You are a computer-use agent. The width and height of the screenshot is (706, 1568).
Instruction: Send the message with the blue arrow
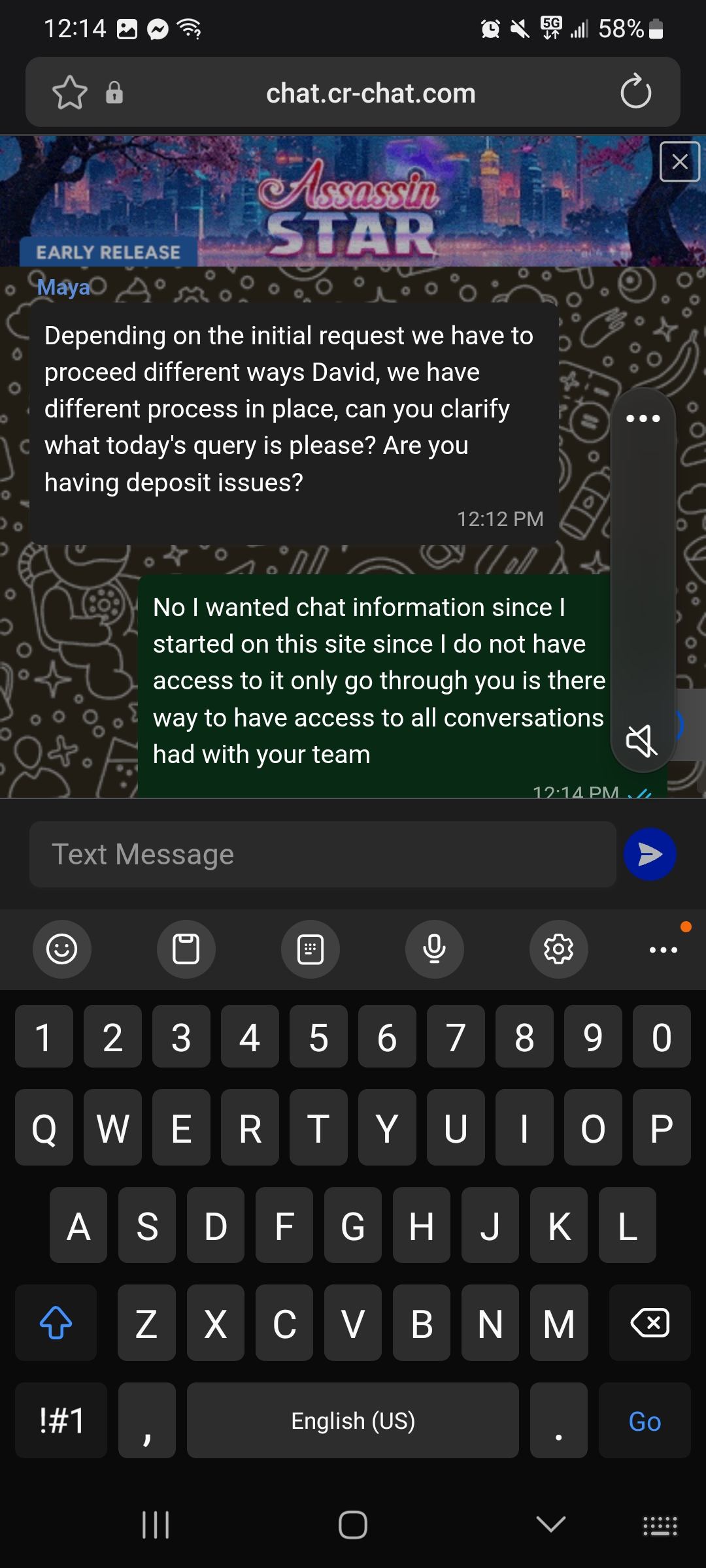click(x=649, y=854)
